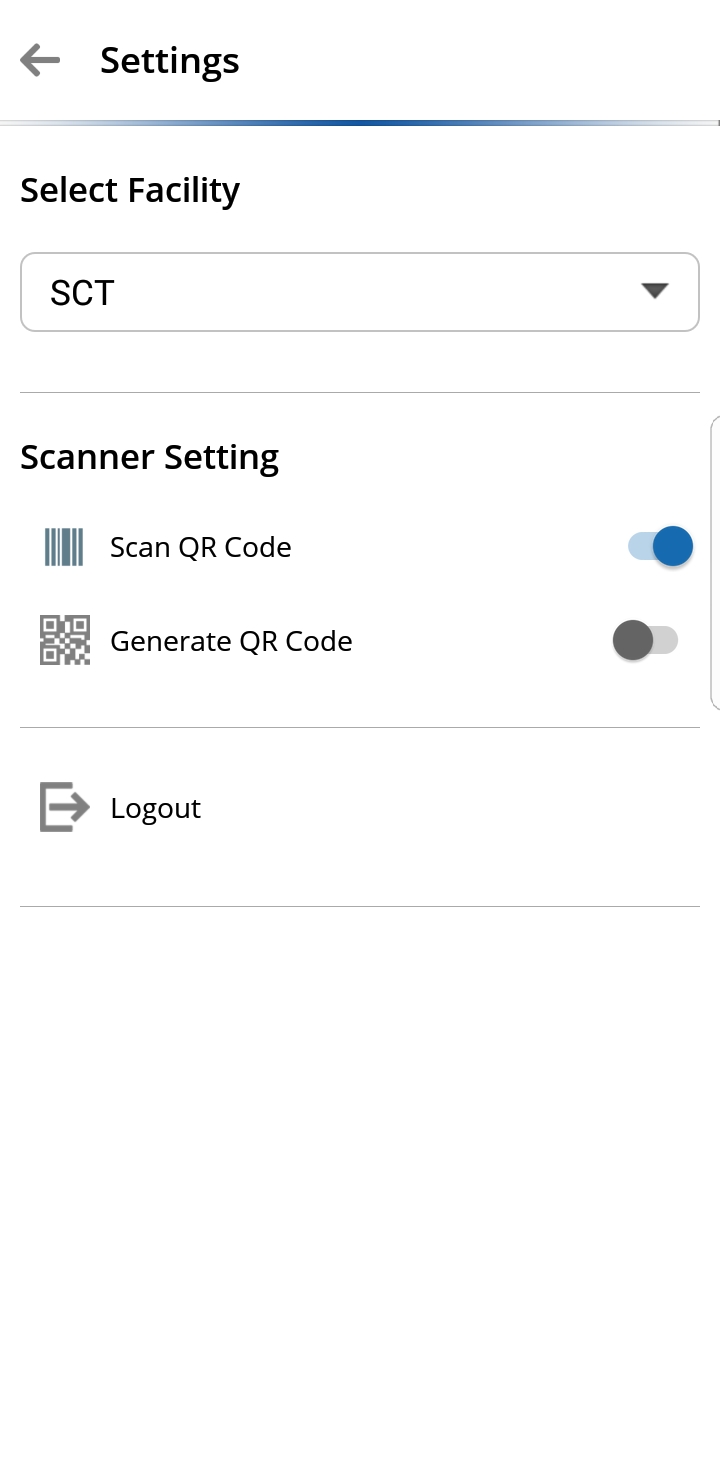Turn off the Scan QR Code switch
Image resolution: width=720 pixels, height=1480 pixels.
point(660,547)
